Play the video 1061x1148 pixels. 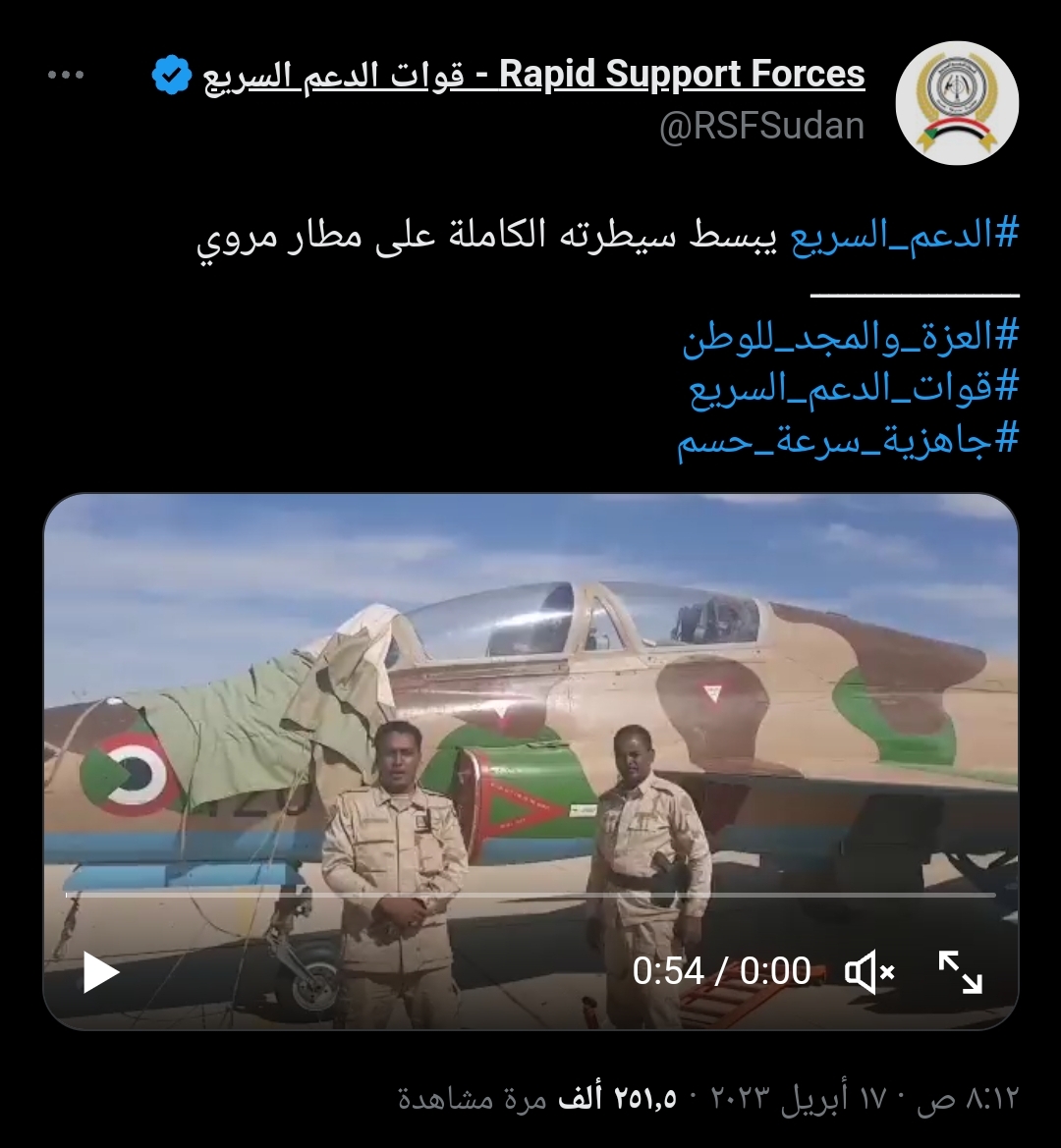click(x=100, y=972)
